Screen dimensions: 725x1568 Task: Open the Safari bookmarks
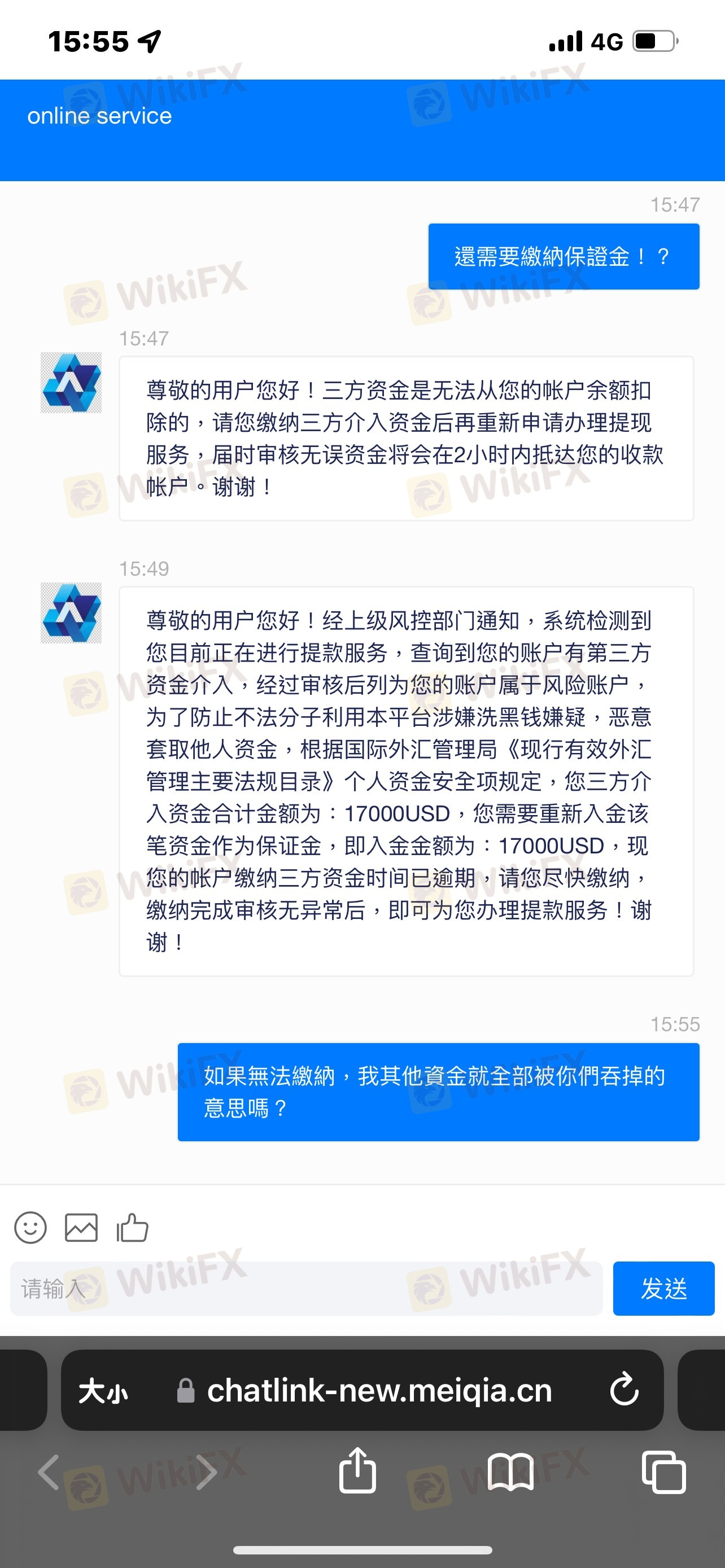click(510, 1473)
